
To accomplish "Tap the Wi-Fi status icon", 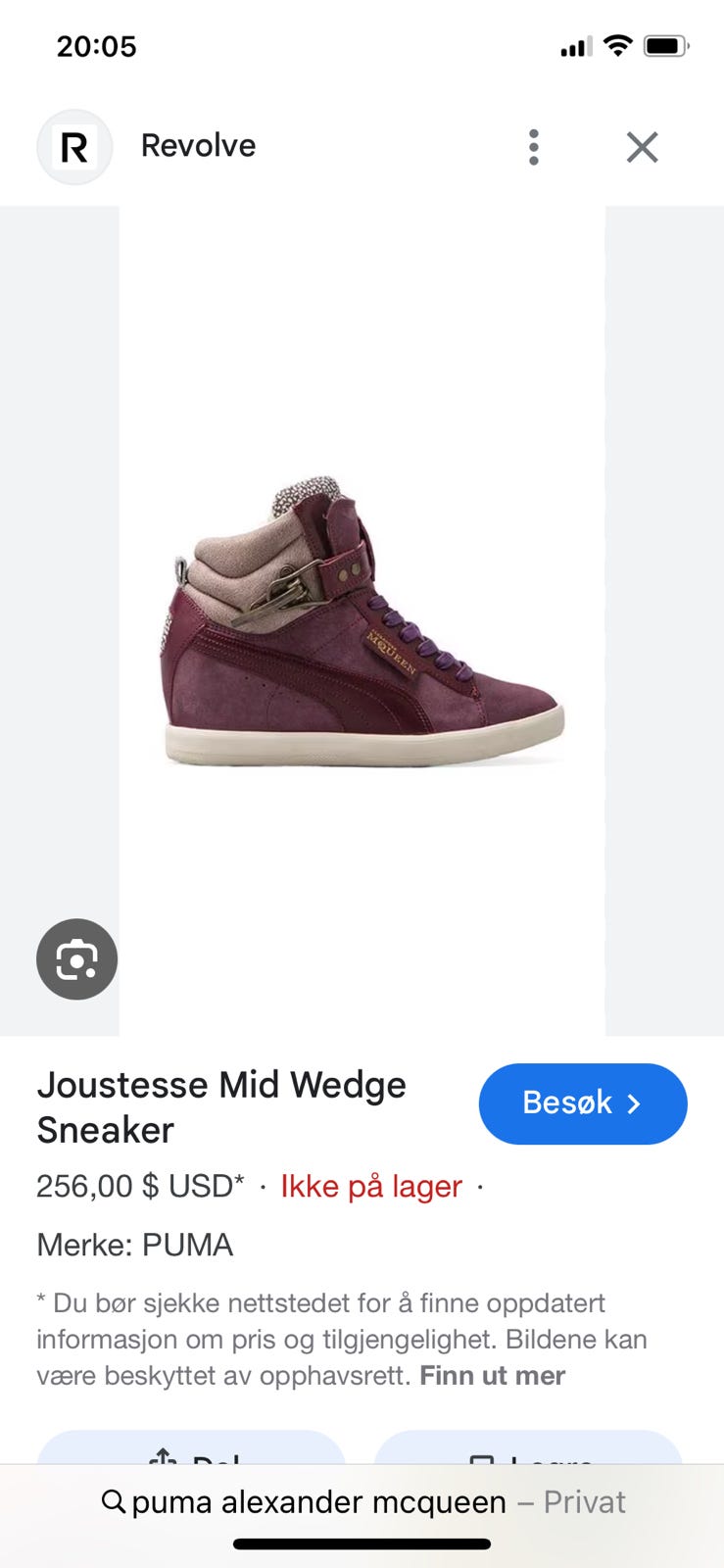I will (x=616, y=45).
